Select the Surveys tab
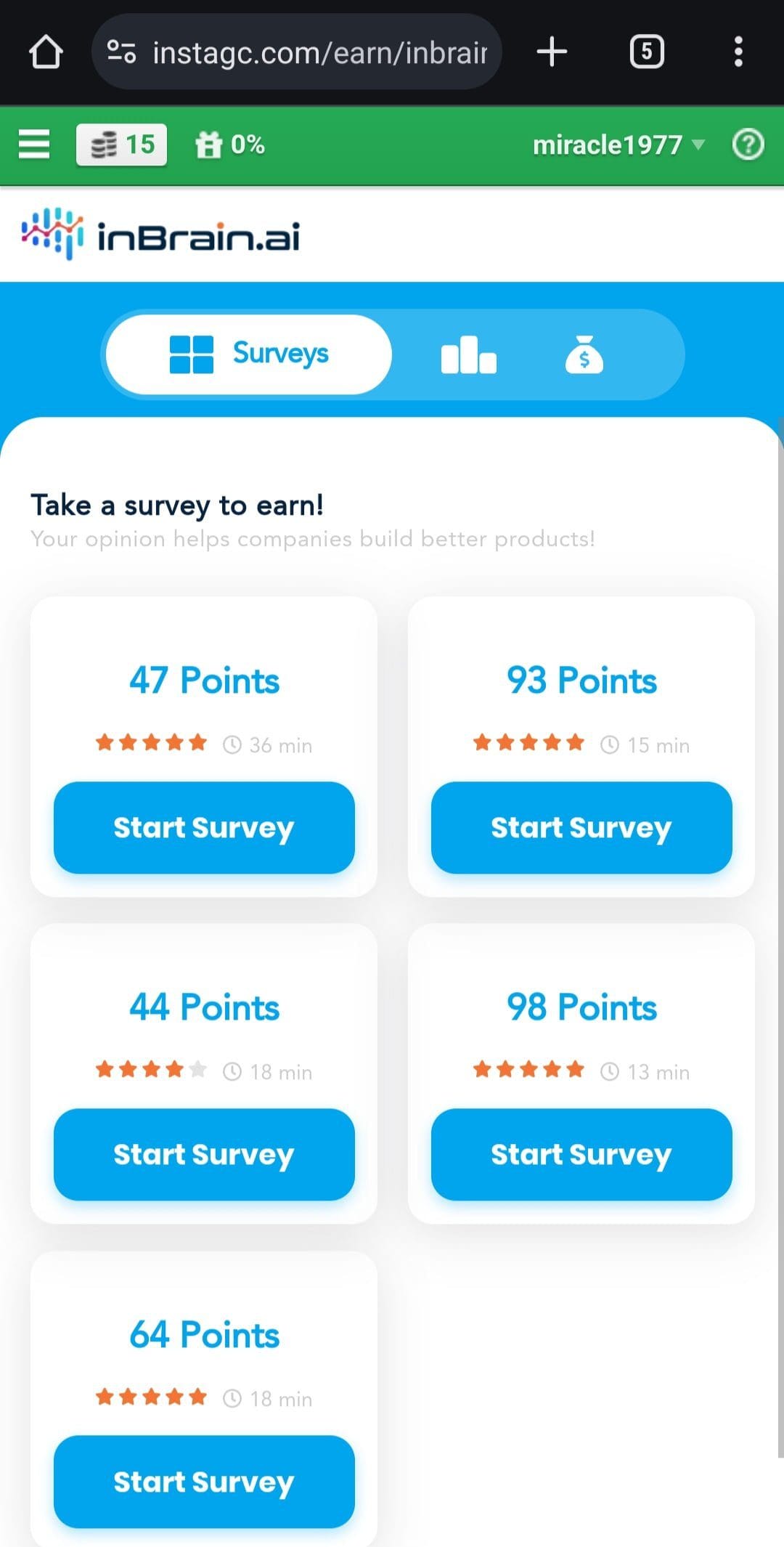The height and width of the screenshot is (1547, 784). (x=249, y=354)
